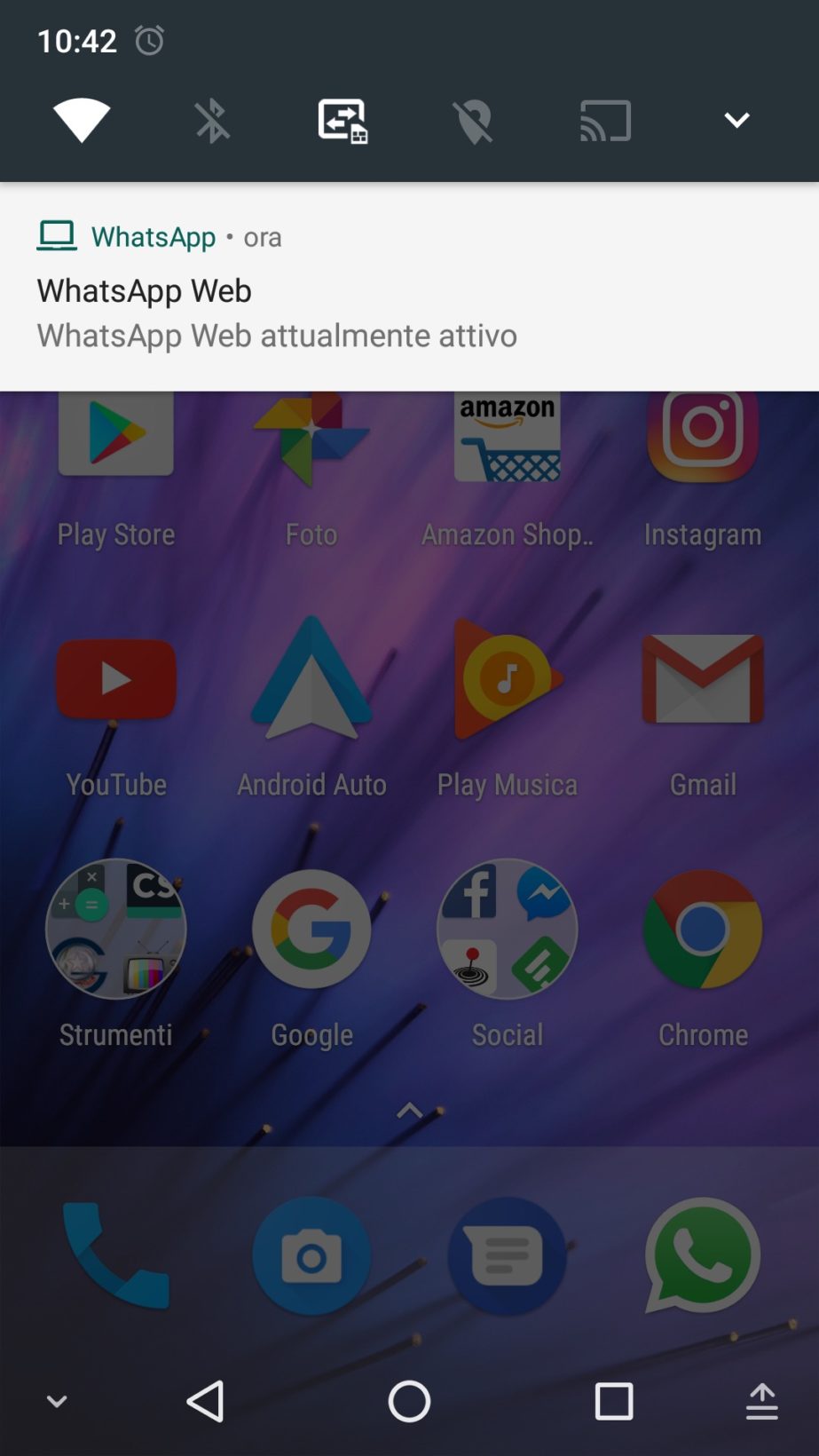Enable location quick setting
The width and height of the screenshot is (819, 1456).
(x=473, y=121)
